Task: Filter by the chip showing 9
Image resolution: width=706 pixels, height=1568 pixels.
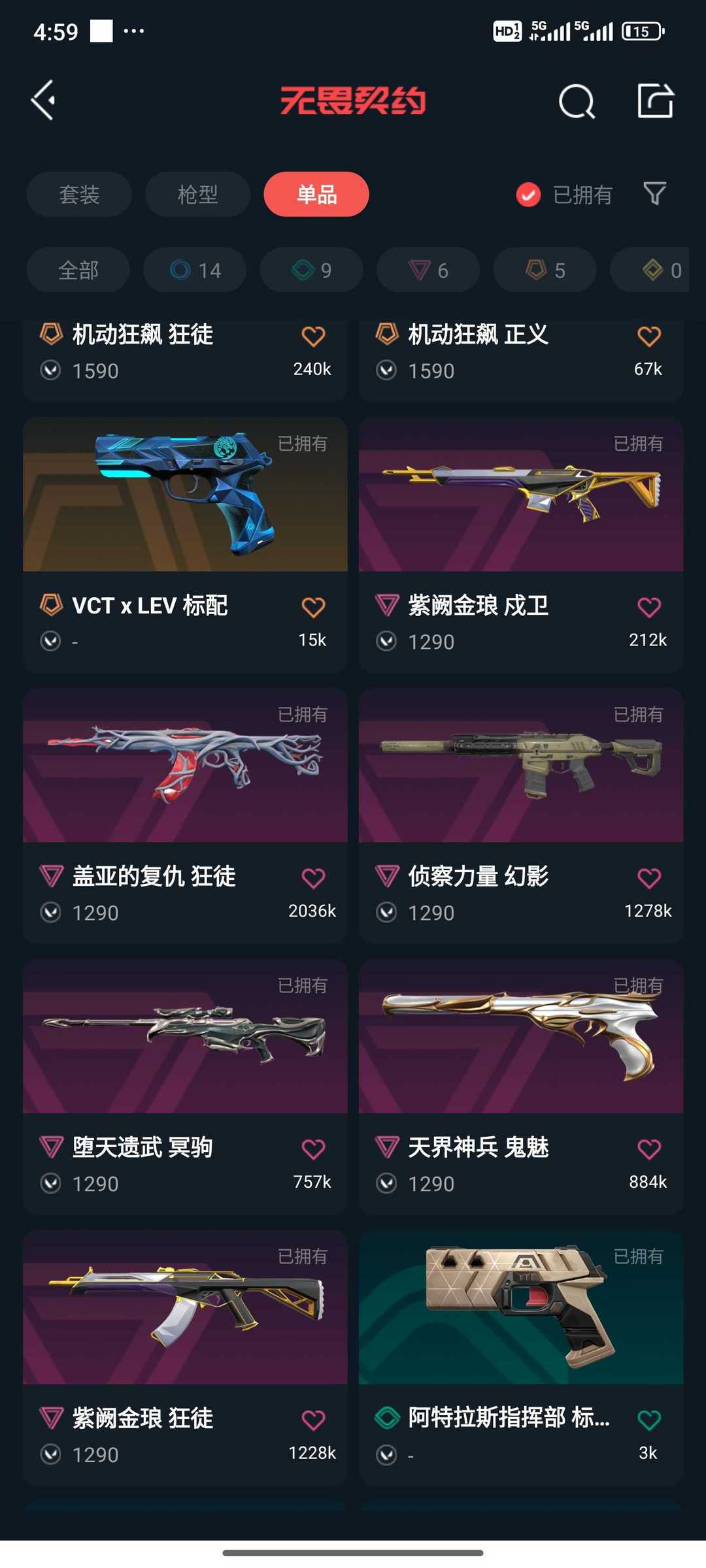Action: (x=311, y=270)
